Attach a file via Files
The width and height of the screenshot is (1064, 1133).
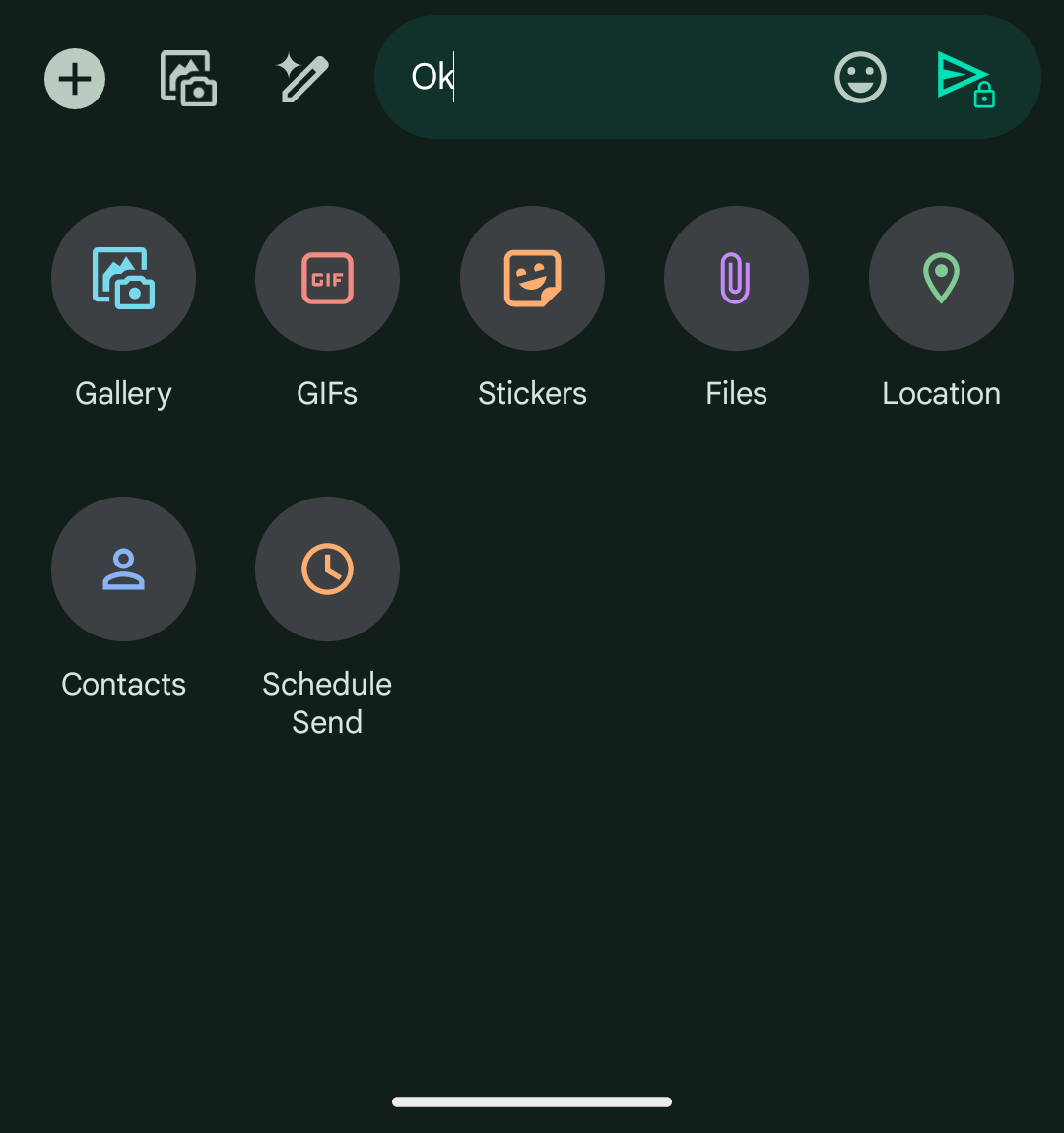click(x=736, y=279)
